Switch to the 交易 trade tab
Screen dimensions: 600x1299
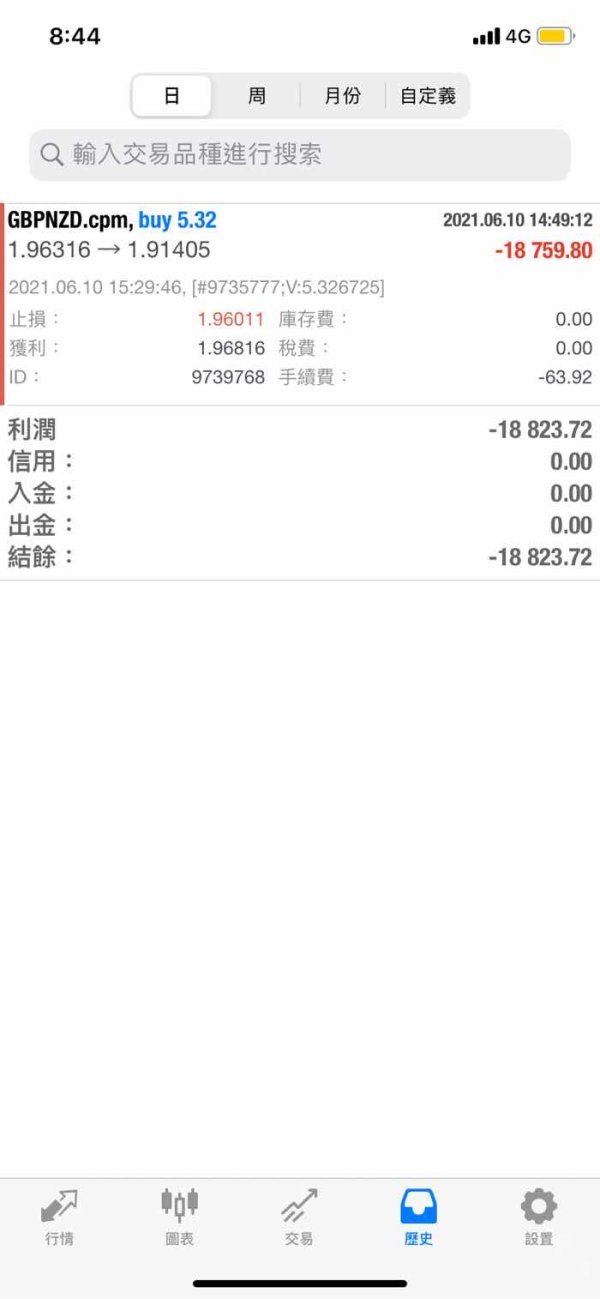299,1217
